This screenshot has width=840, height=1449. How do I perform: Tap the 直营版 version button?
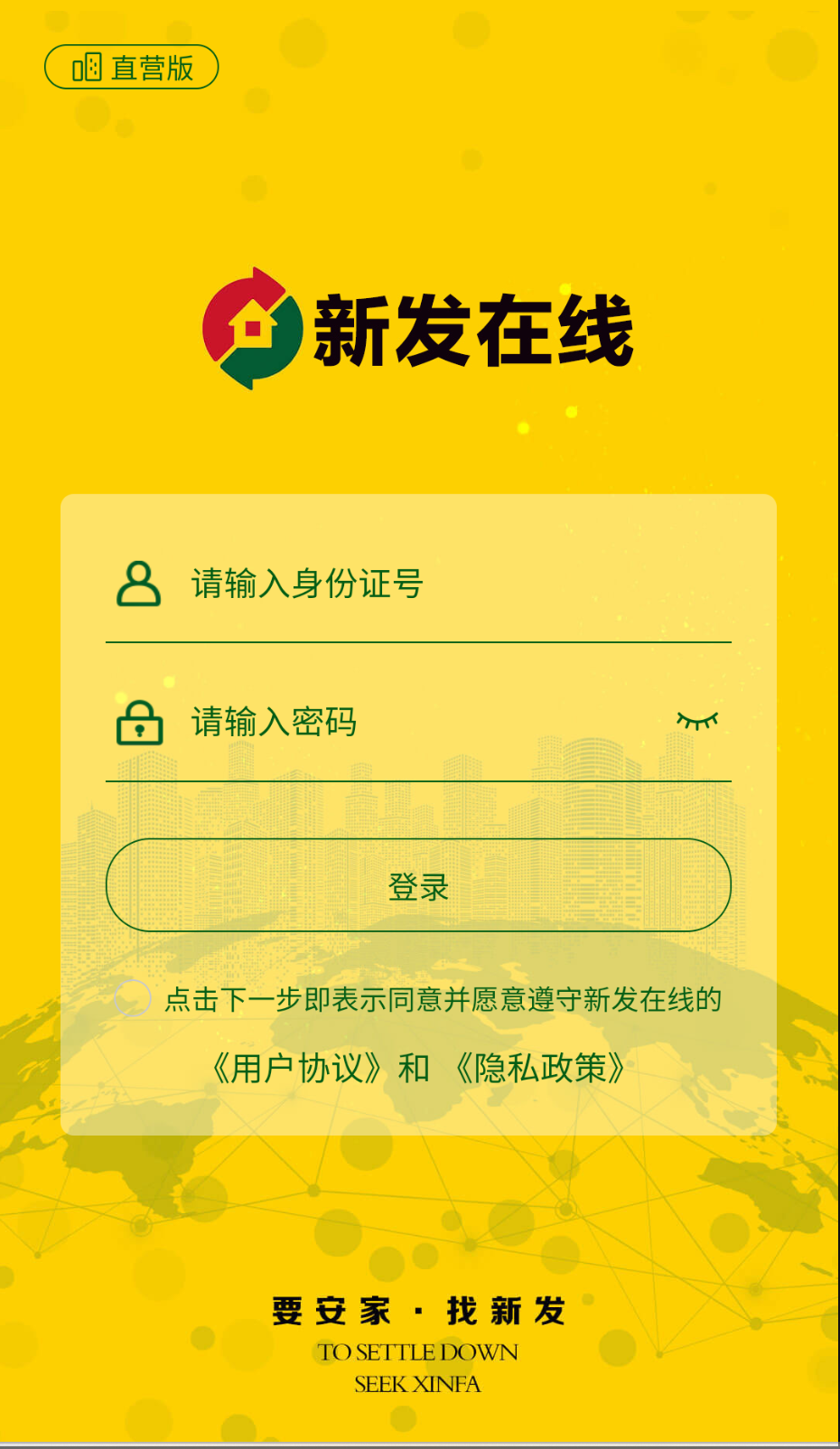click(x=132, y=68)
